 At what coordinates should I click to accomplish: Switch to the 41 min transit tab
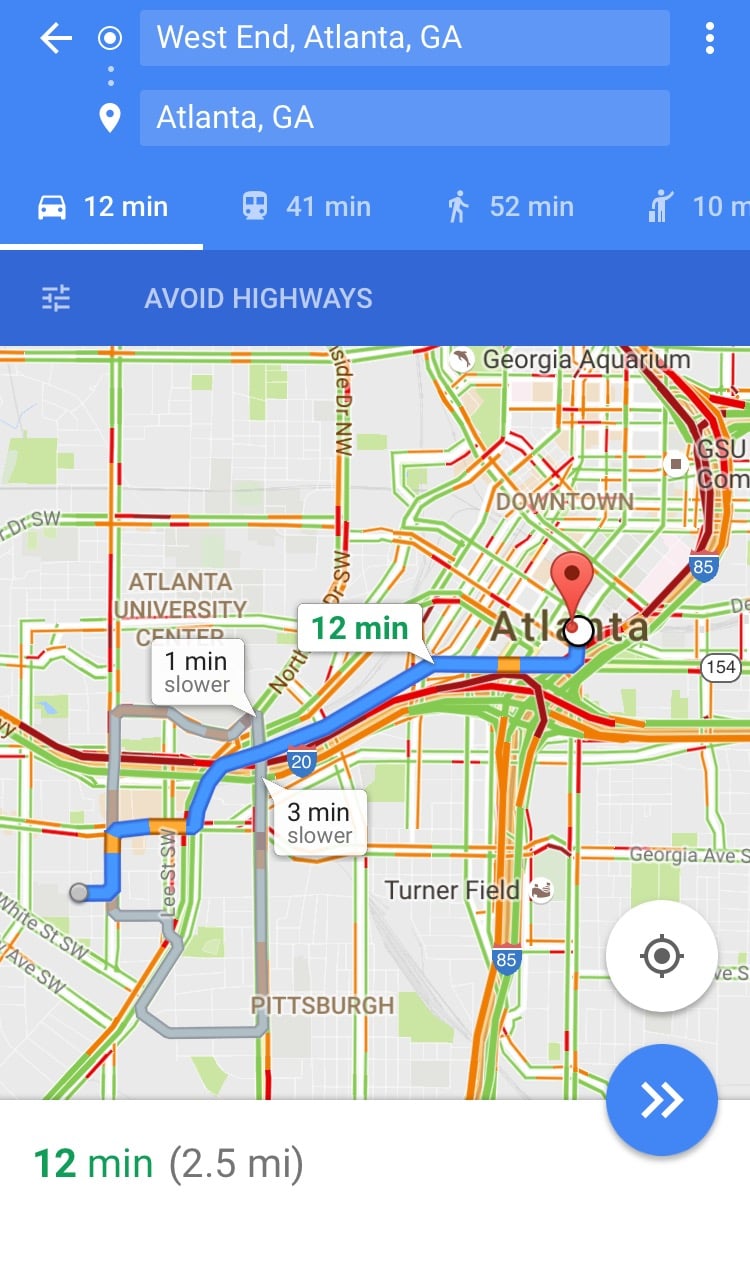305,206
